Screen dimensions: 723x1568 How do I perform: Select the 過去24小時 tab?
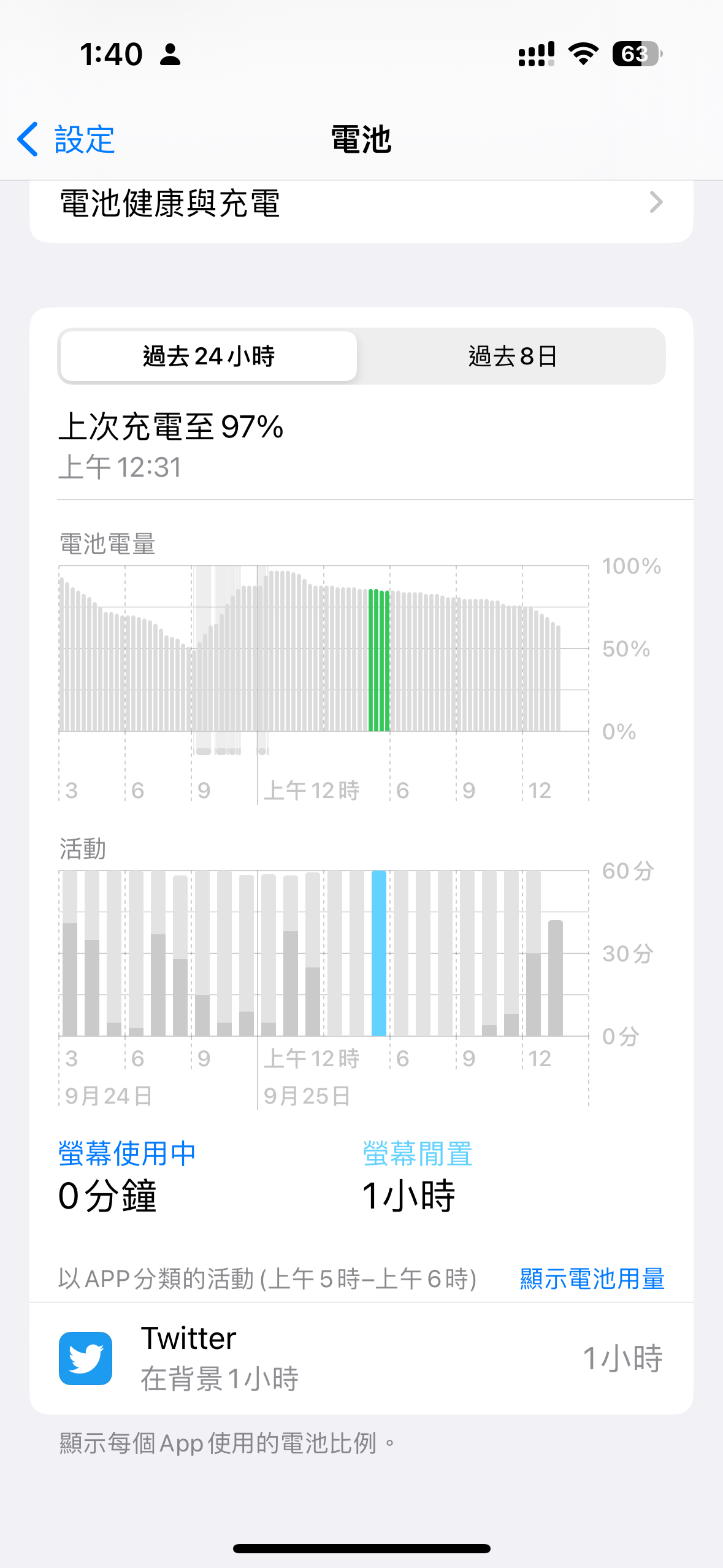click(207, 357)
